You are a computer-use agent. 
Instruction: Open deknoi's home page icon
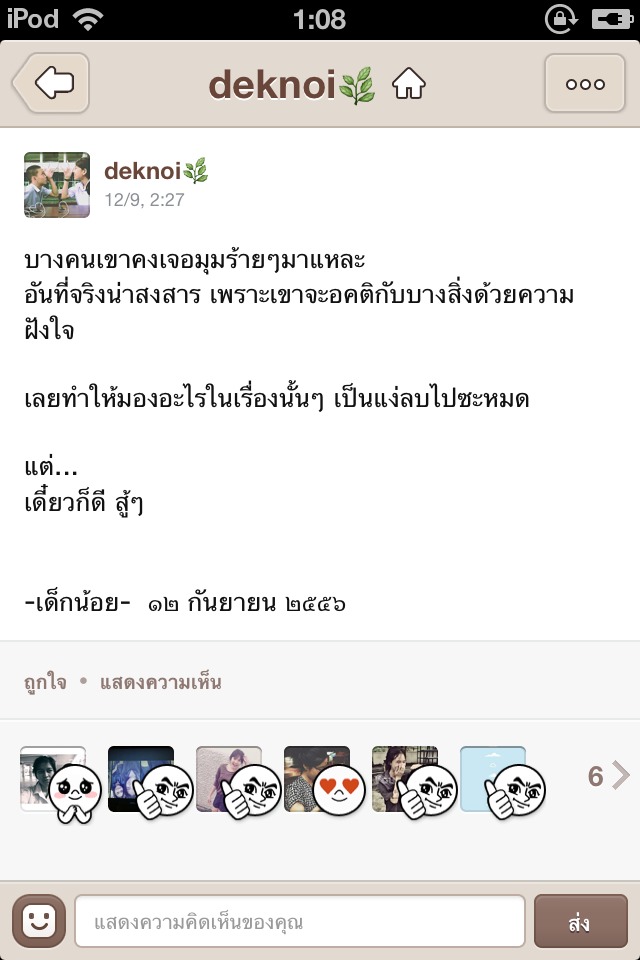(x=408, y=83)
